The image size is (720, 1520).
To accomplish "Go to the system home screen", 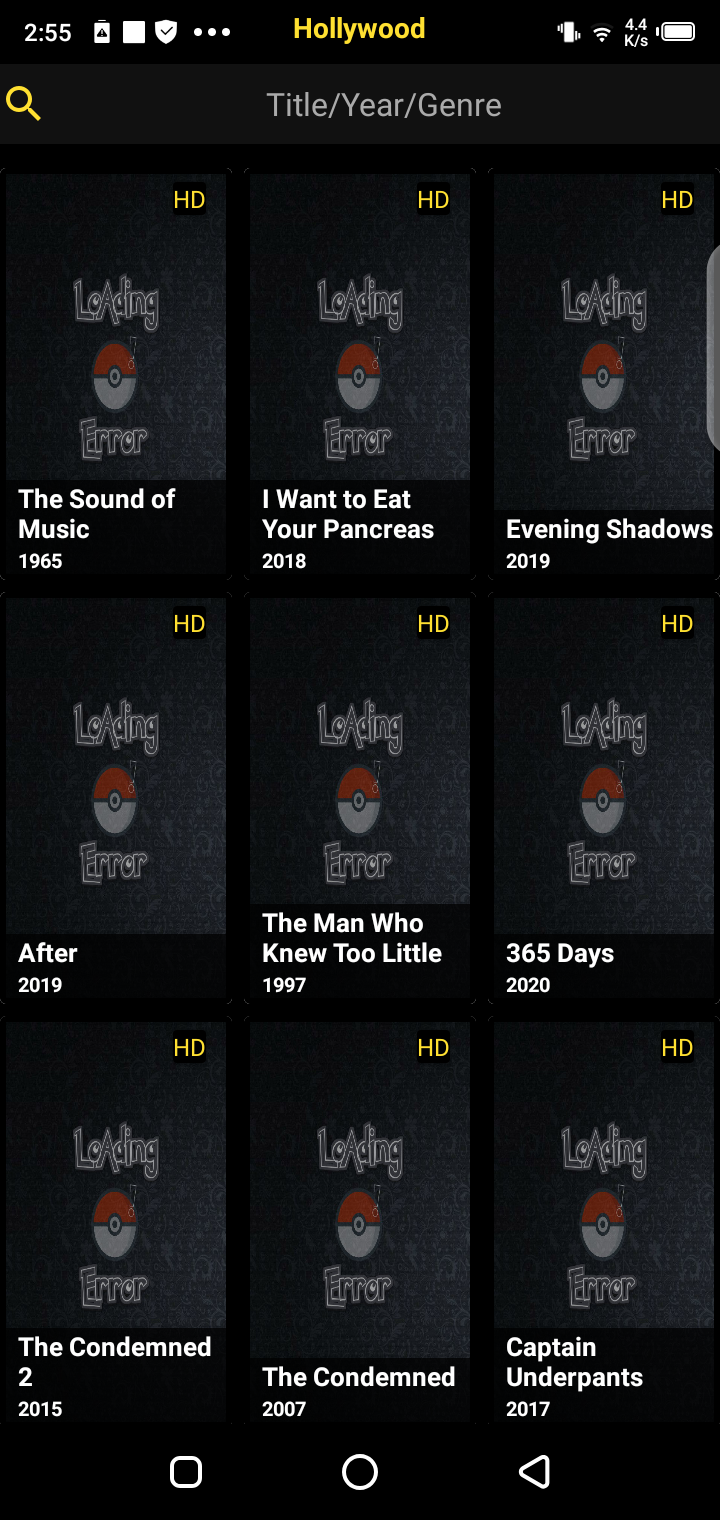I will pos(360,1471).
